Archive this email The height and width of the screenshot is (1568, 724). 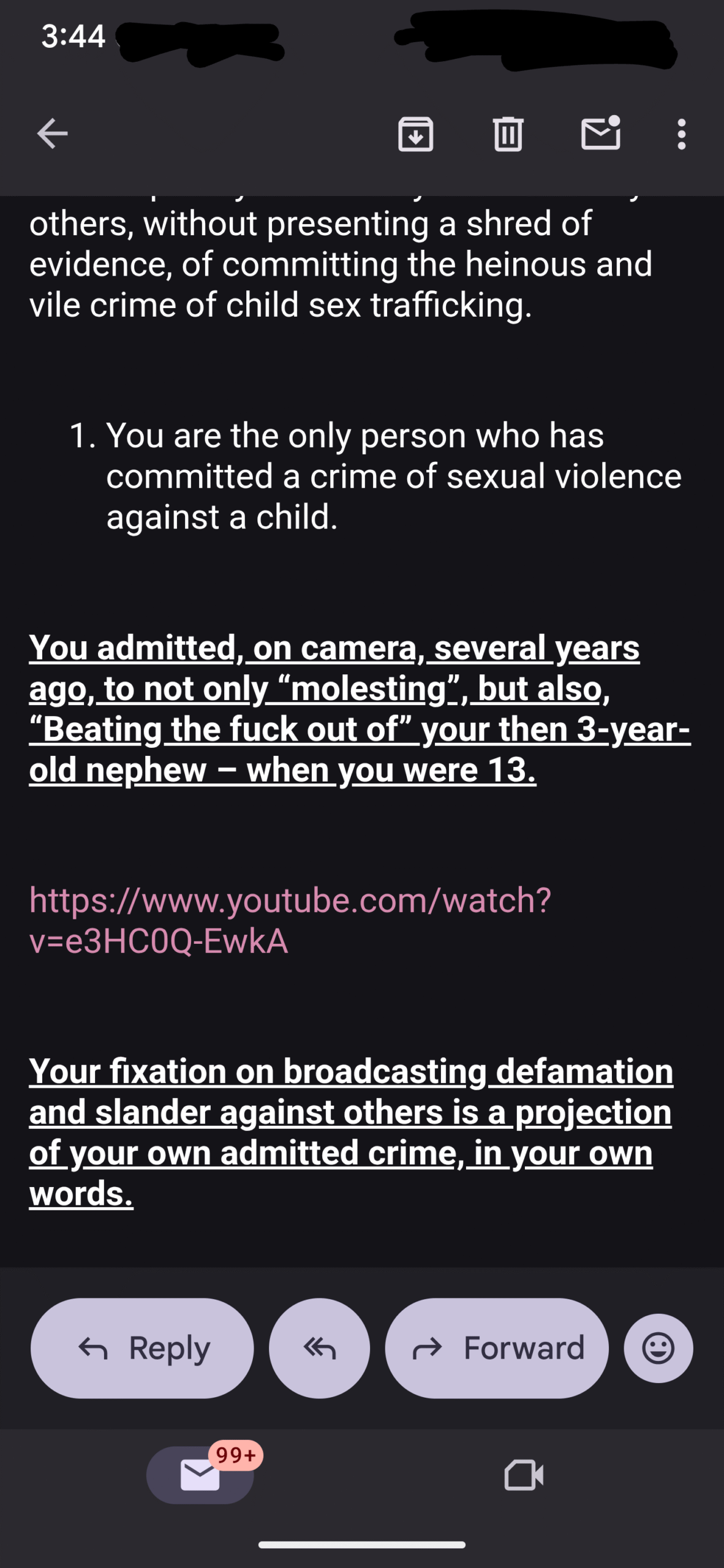point(416,134)
